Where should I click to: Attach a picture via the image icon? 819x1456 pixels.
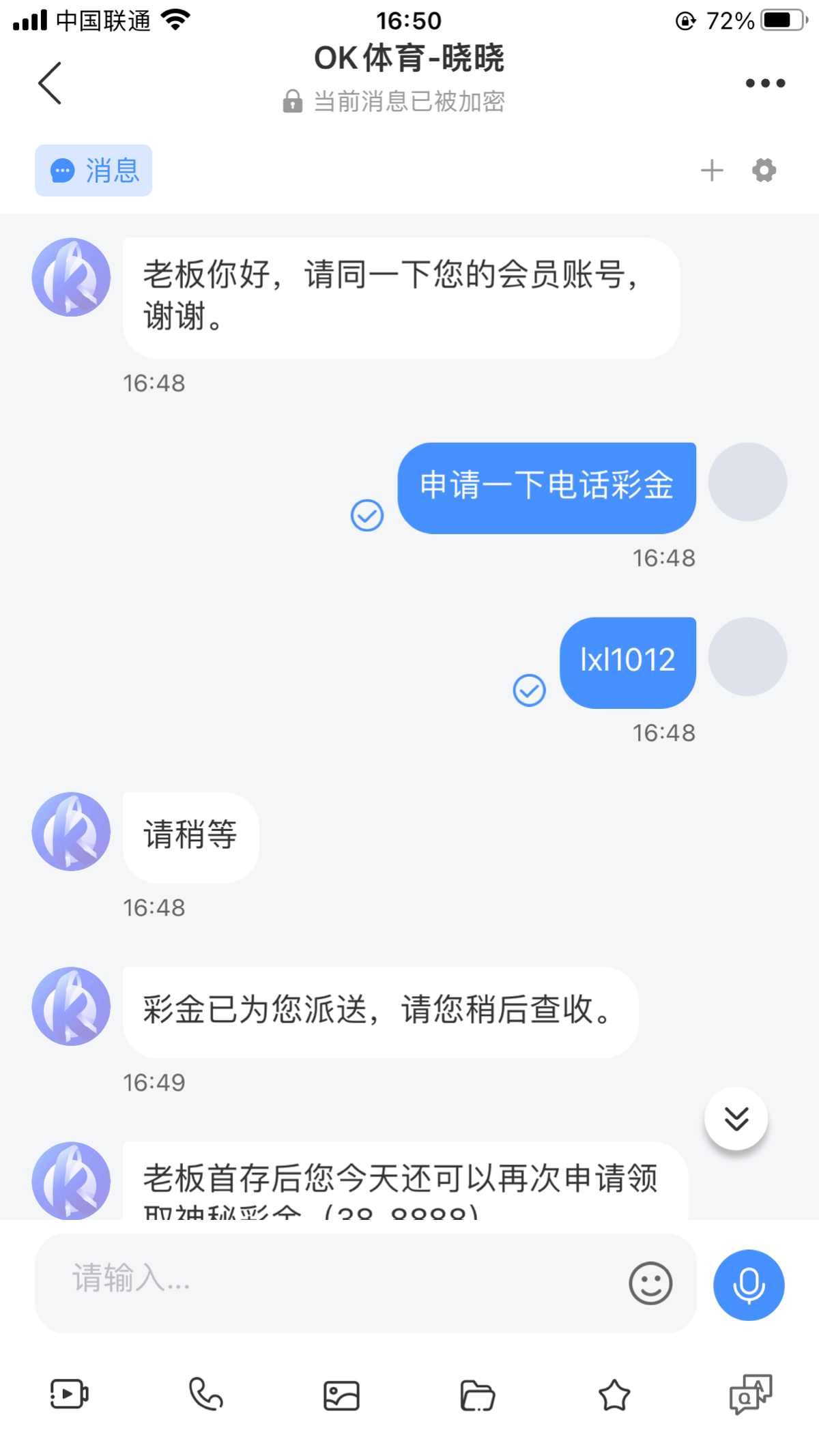pos(341,1395)
